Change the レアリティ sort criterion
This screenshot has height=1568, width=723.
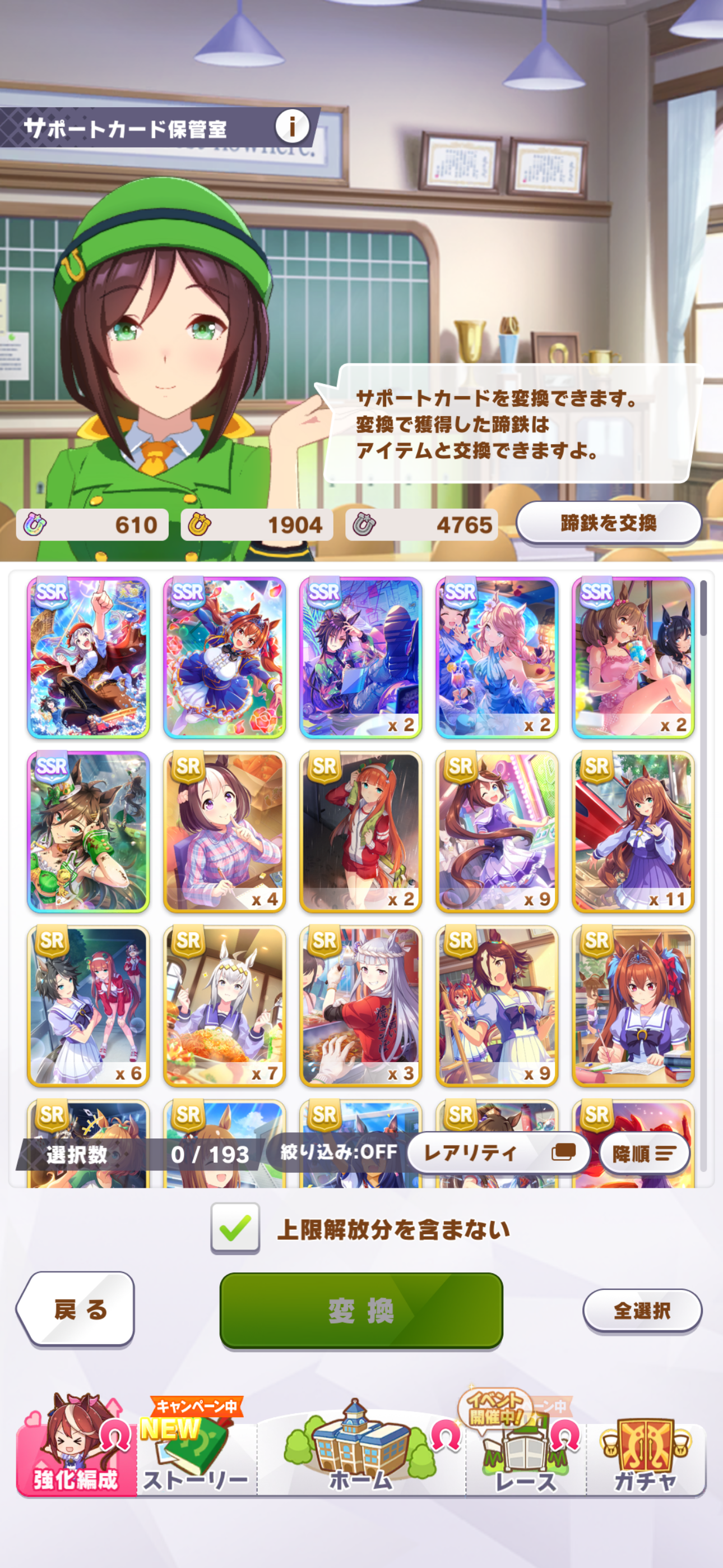(x=498, y=1152)
